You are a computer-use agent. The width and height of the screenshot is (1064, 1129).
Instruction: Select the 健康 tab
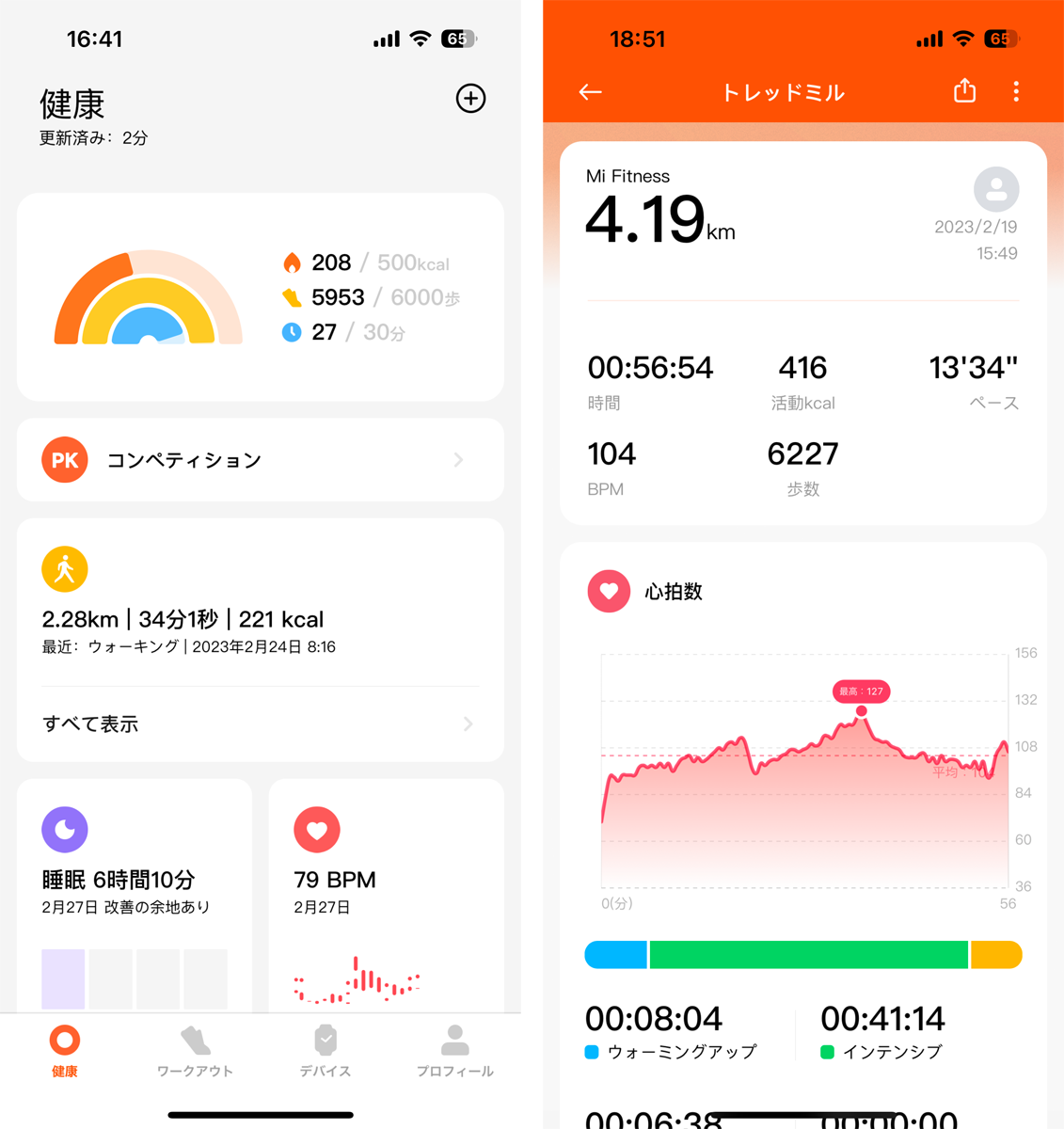click(65, 1051)
